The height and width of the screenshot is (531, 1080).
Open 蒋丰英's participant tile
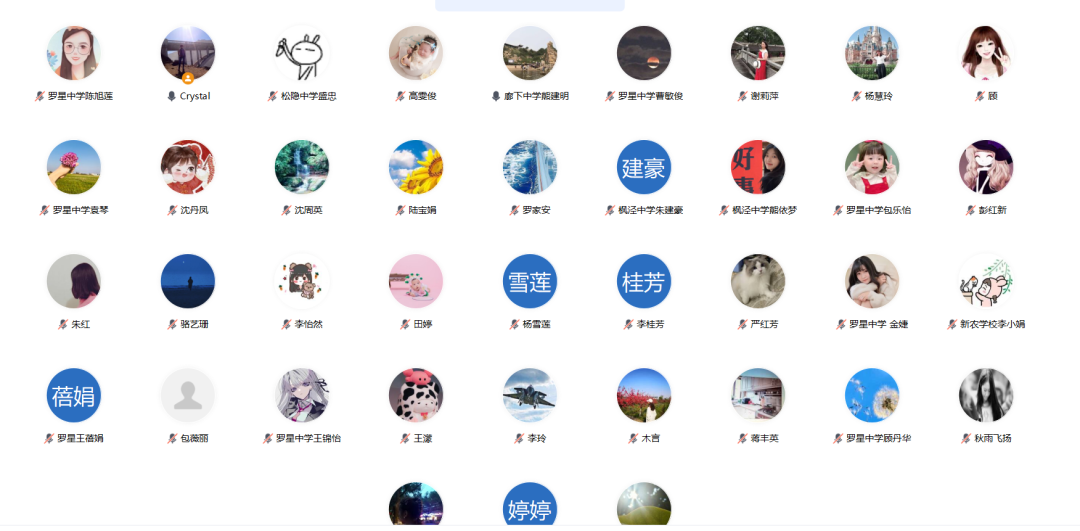click(x=758, y=395)
